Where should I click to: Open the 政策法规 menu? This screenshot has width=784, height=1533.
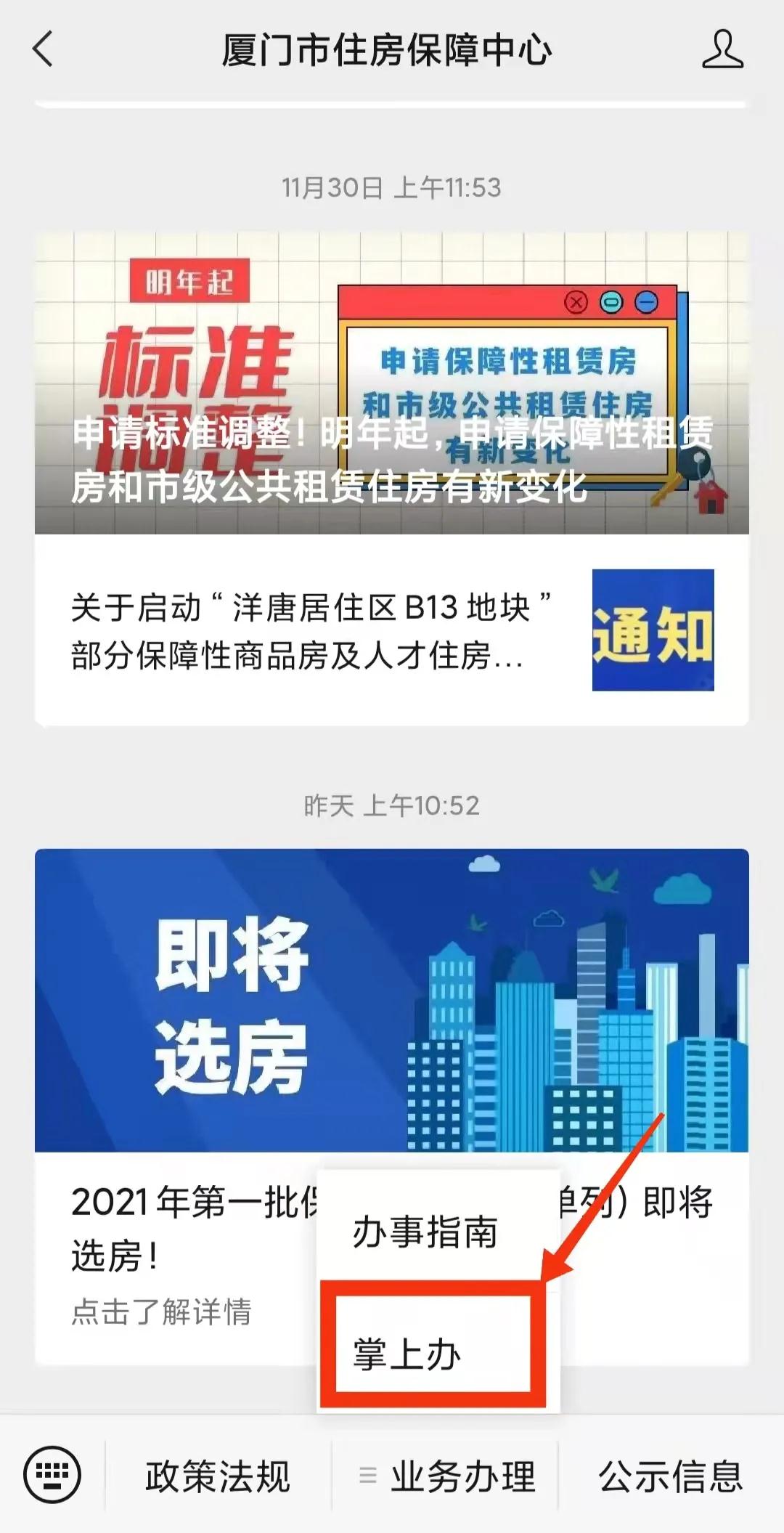pyautogui.click(x=218, y=1476)
